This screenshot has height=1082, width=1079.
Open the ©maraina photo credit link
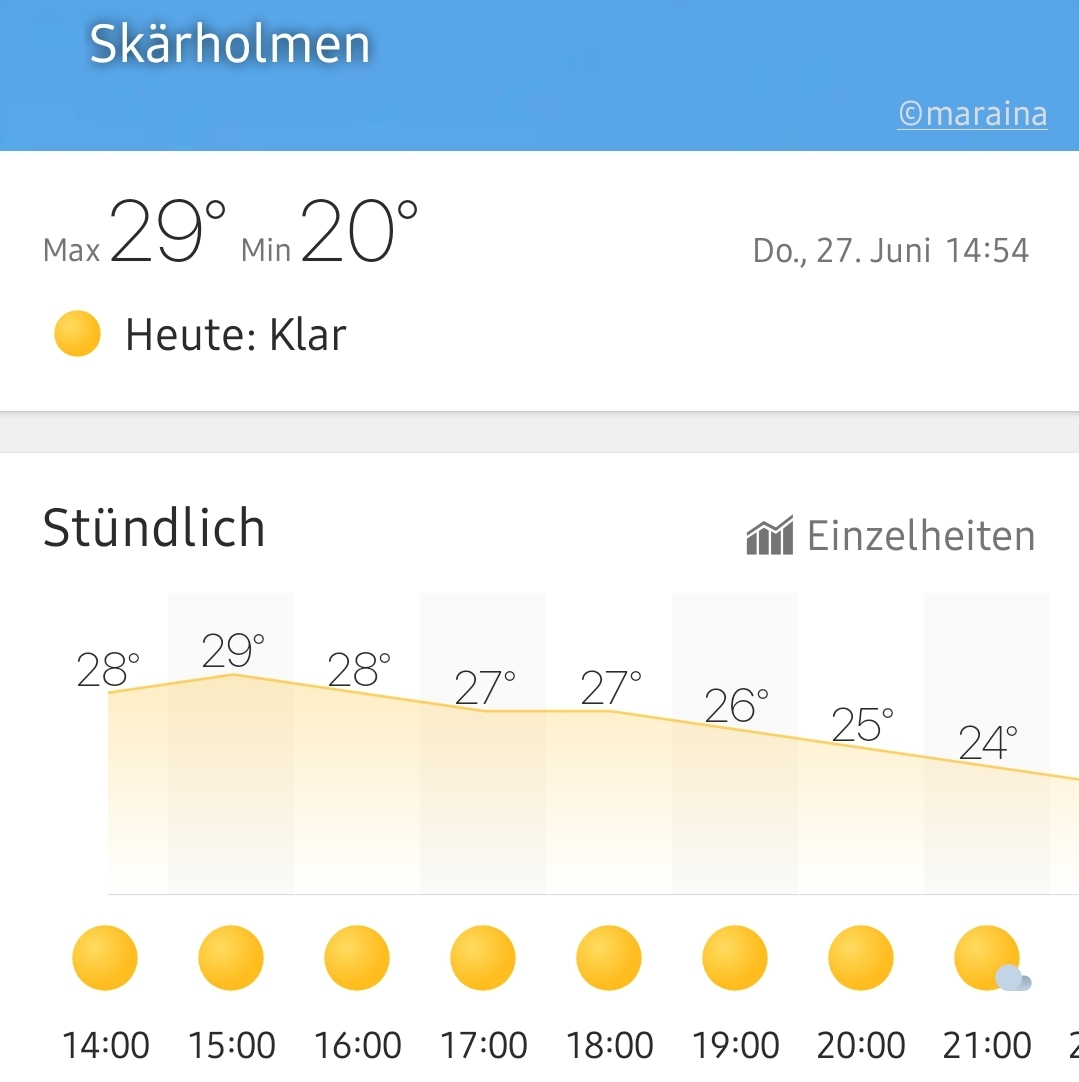tap(972, 114)
